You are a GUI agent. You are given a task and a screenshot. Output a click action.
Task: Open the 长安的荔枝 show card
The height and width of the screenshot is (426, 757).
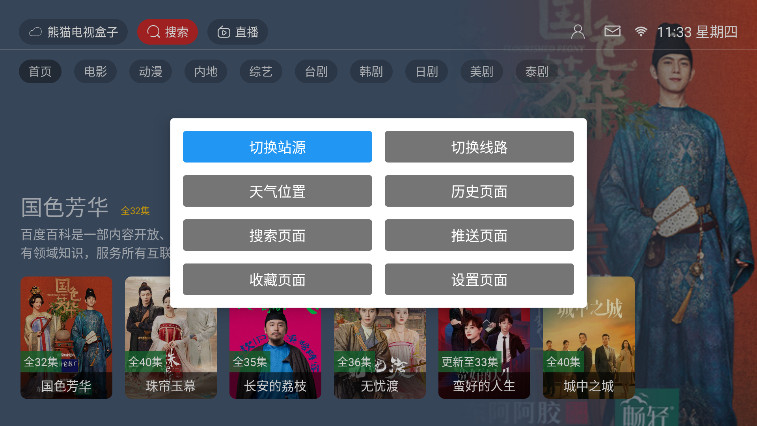275,337
